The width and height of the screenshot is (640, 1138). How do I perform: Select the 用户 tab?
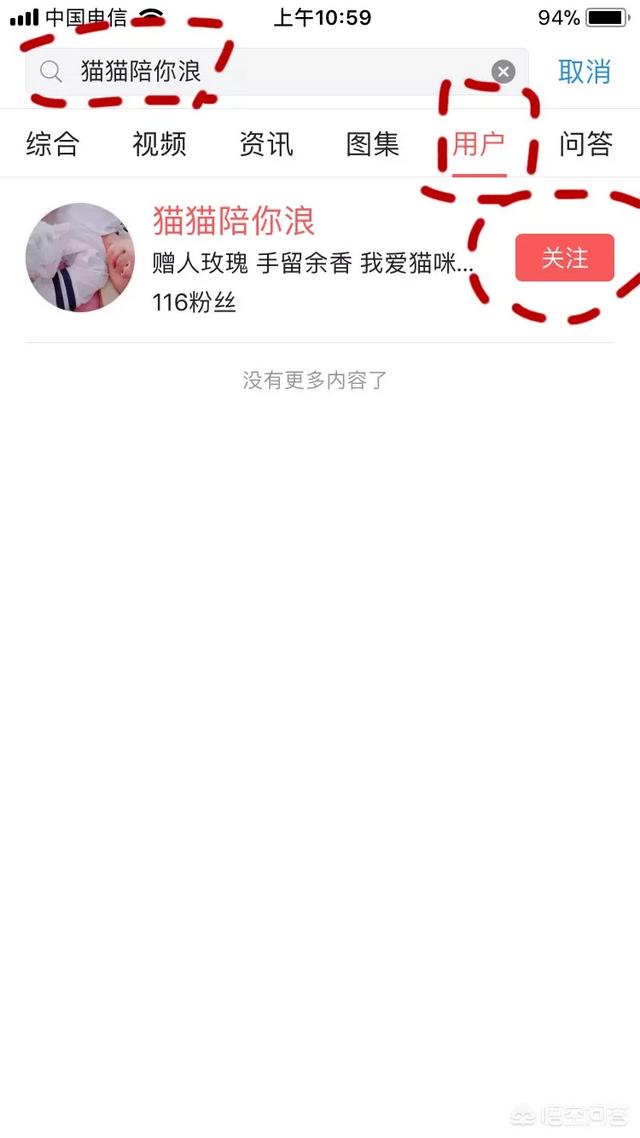click(479, 144)
